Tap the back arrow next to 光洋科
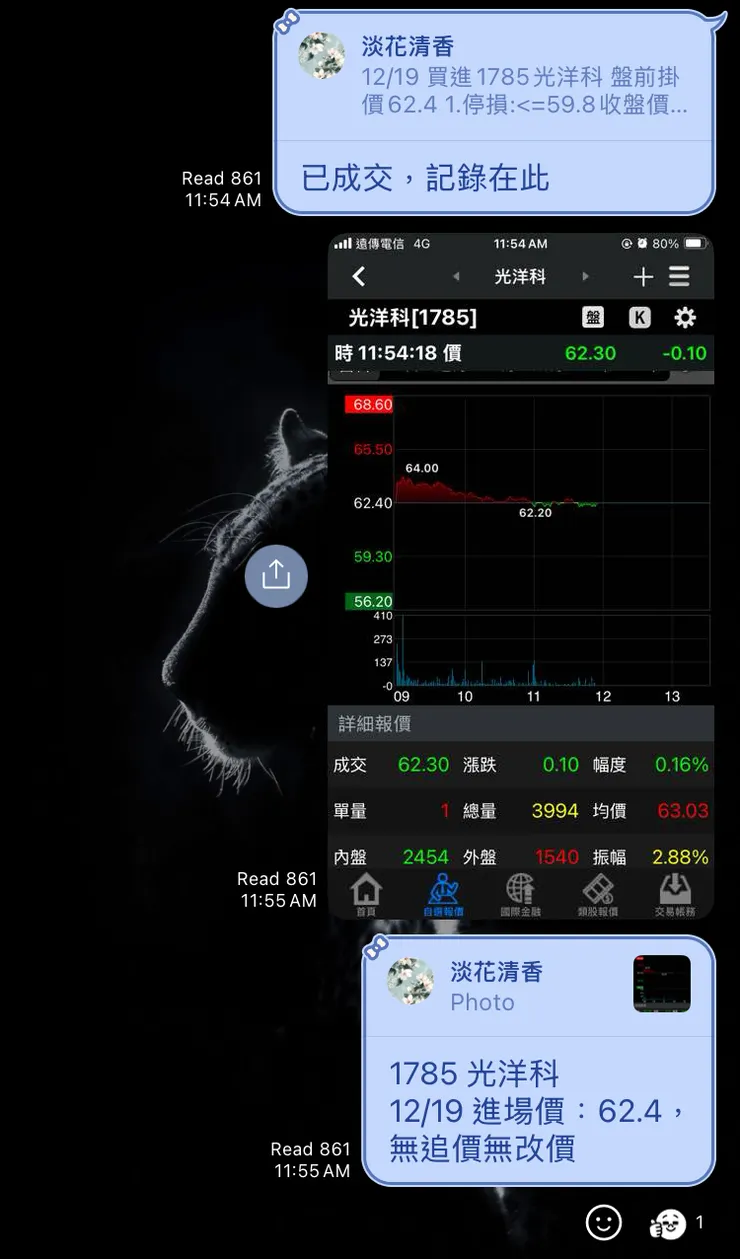This screenshot has width=740, height=1259. tap(359, 277)
